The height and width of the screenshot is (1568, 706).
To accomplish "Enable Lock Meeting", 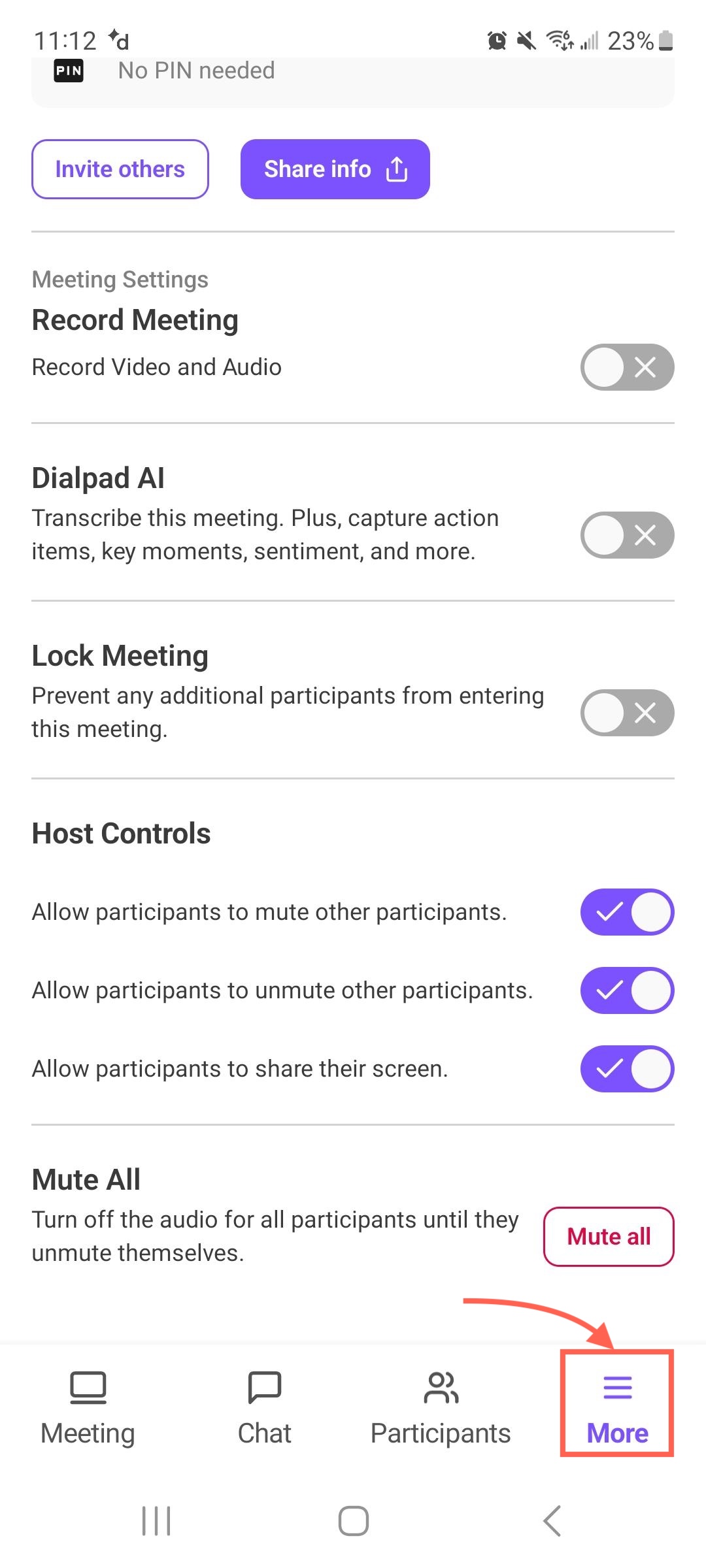I will (626, 713).
